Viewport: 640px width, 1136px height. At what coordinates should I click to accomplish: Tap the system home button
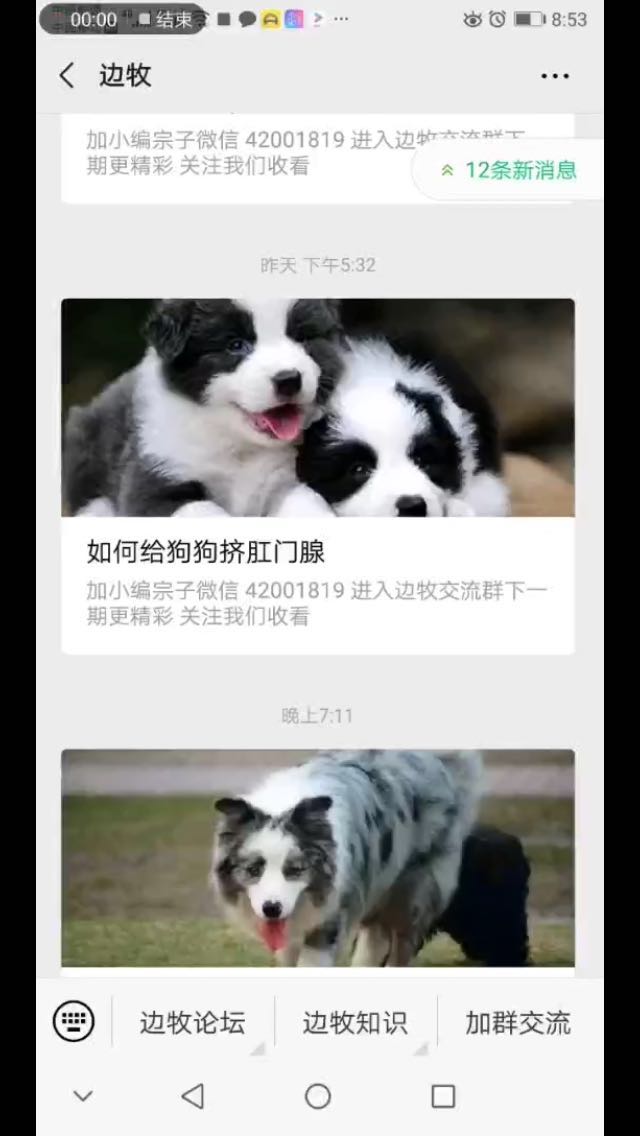318,1096
